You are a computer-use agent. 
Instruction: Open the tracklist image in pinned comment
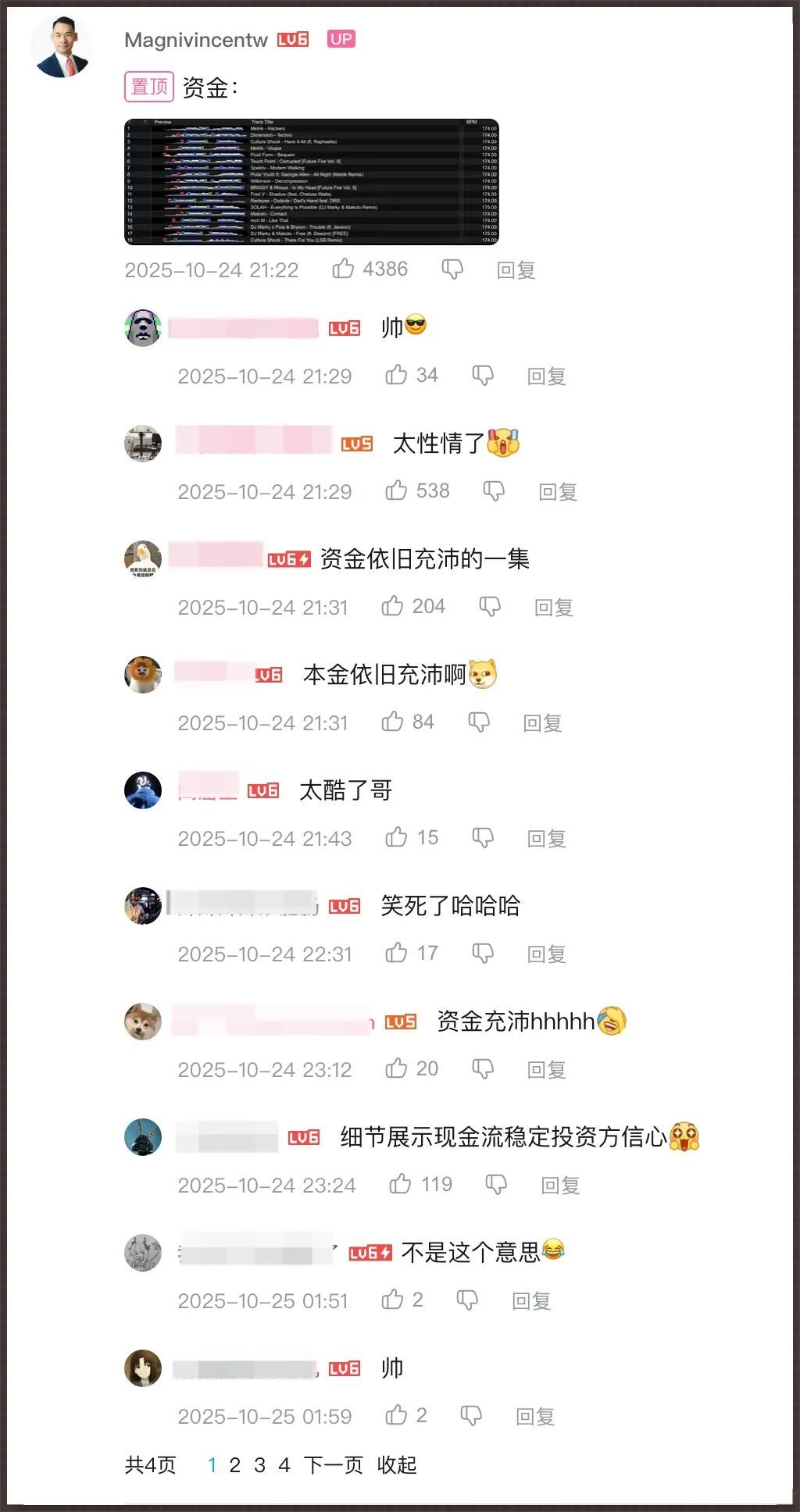click(x=311, y=181)
